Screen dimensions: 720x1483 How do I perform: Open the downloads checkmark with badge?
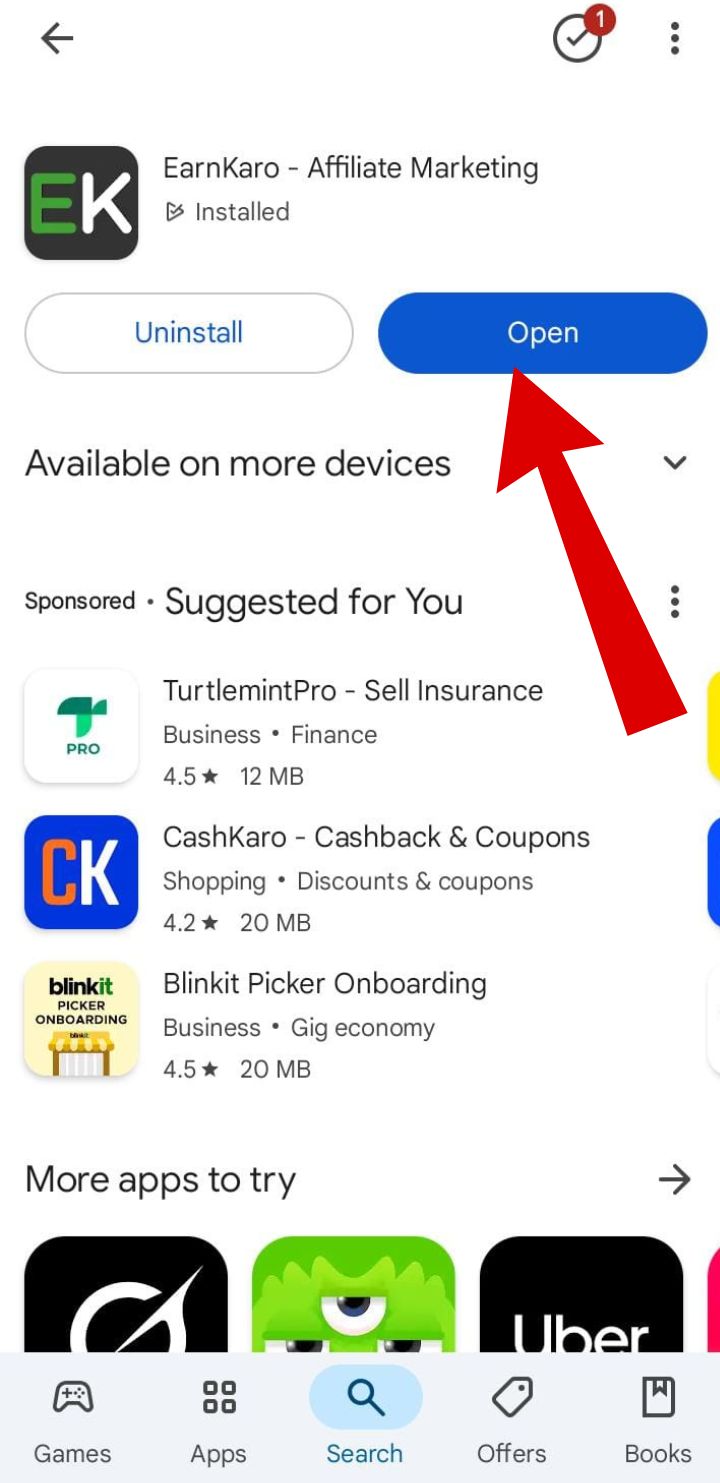(578, 39)
